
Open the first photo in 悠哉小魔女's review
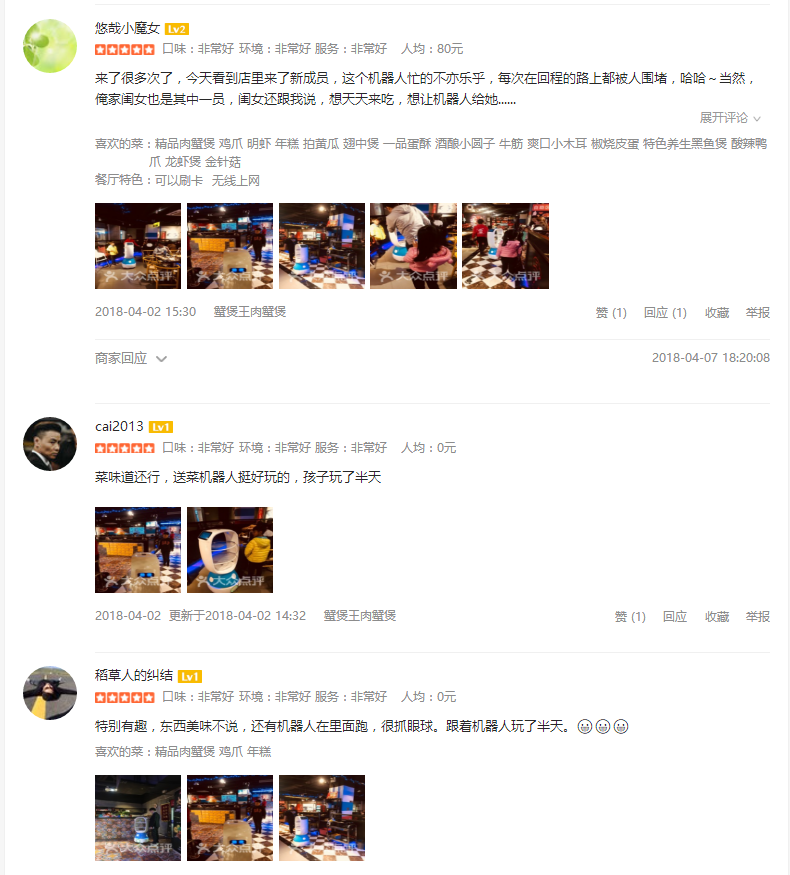click(x=138, y=246)
